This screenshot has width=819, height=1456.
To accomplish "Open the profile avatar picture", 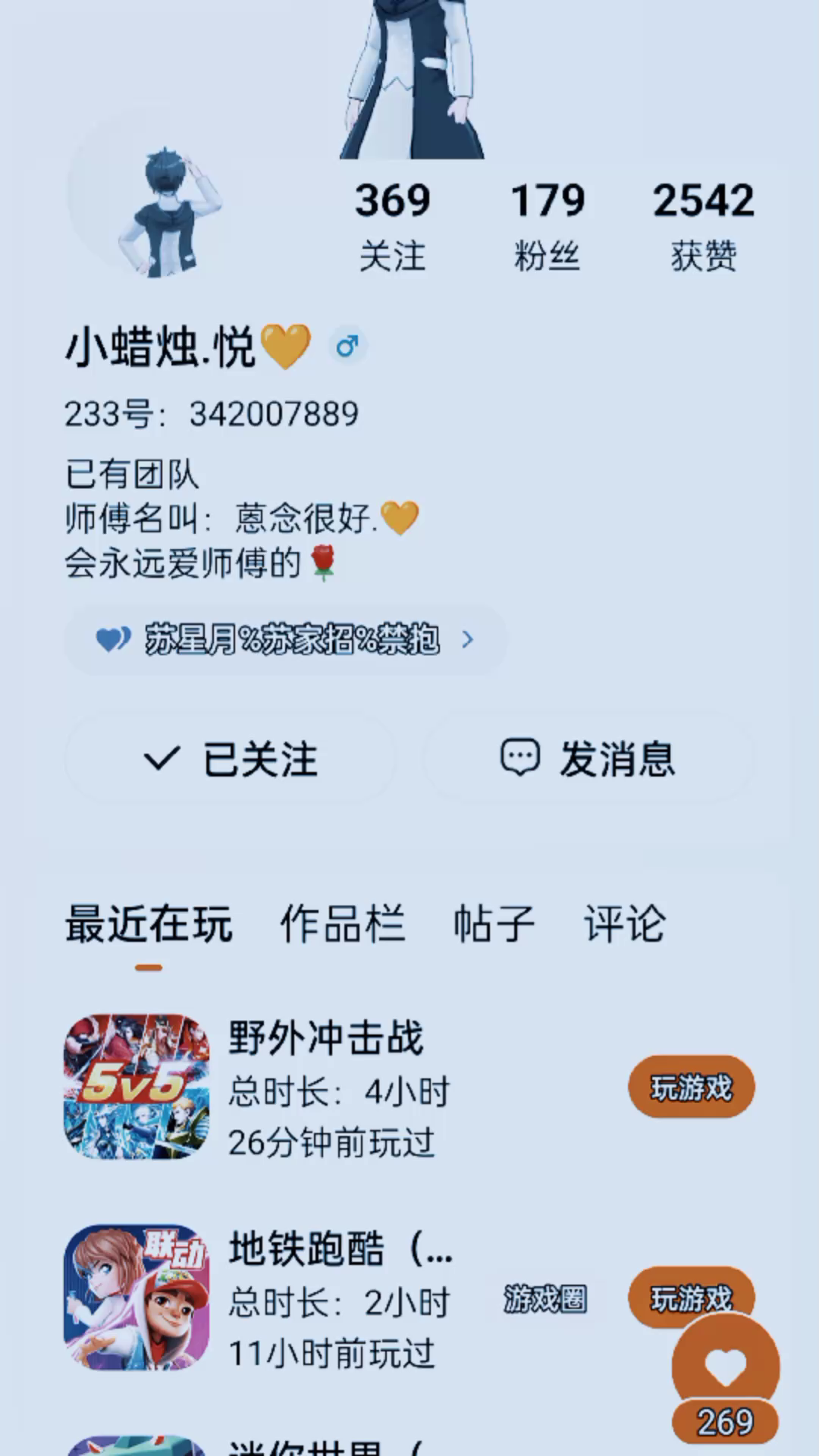I will pyautogui.click(x=148, y=199).
